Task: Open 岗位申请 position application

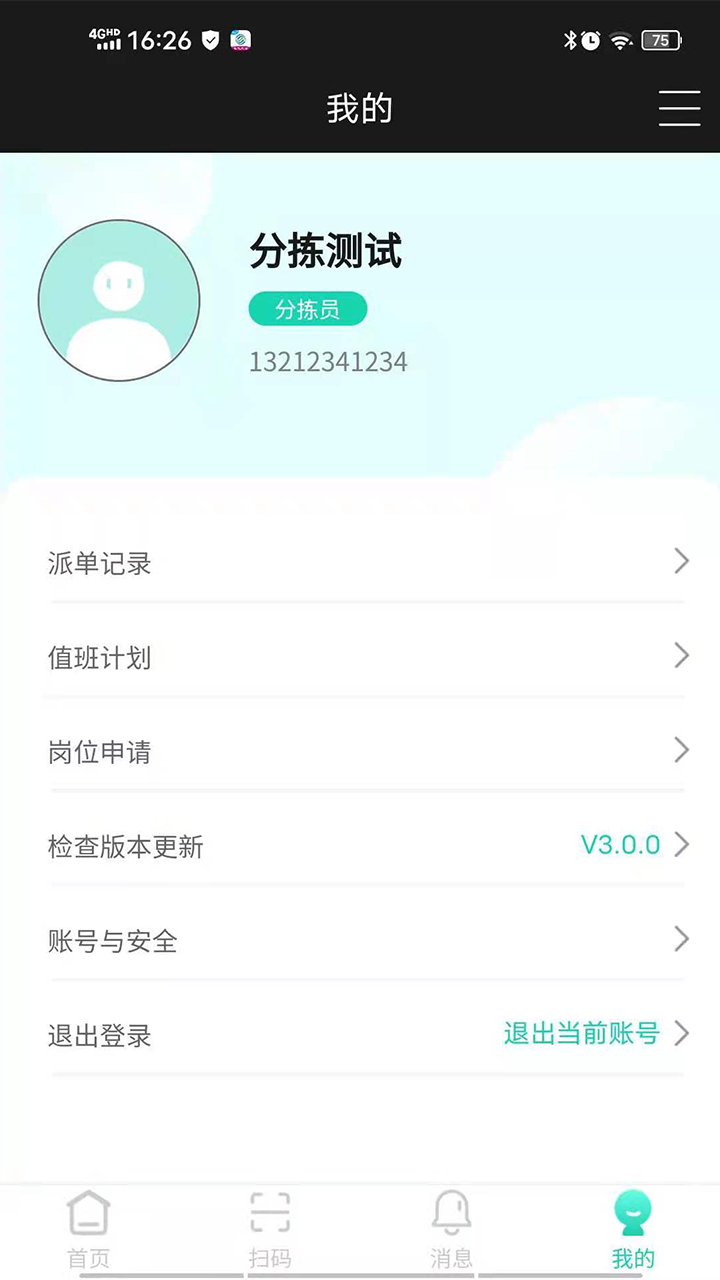Action: pyautogui.click(x=360, y=751)
